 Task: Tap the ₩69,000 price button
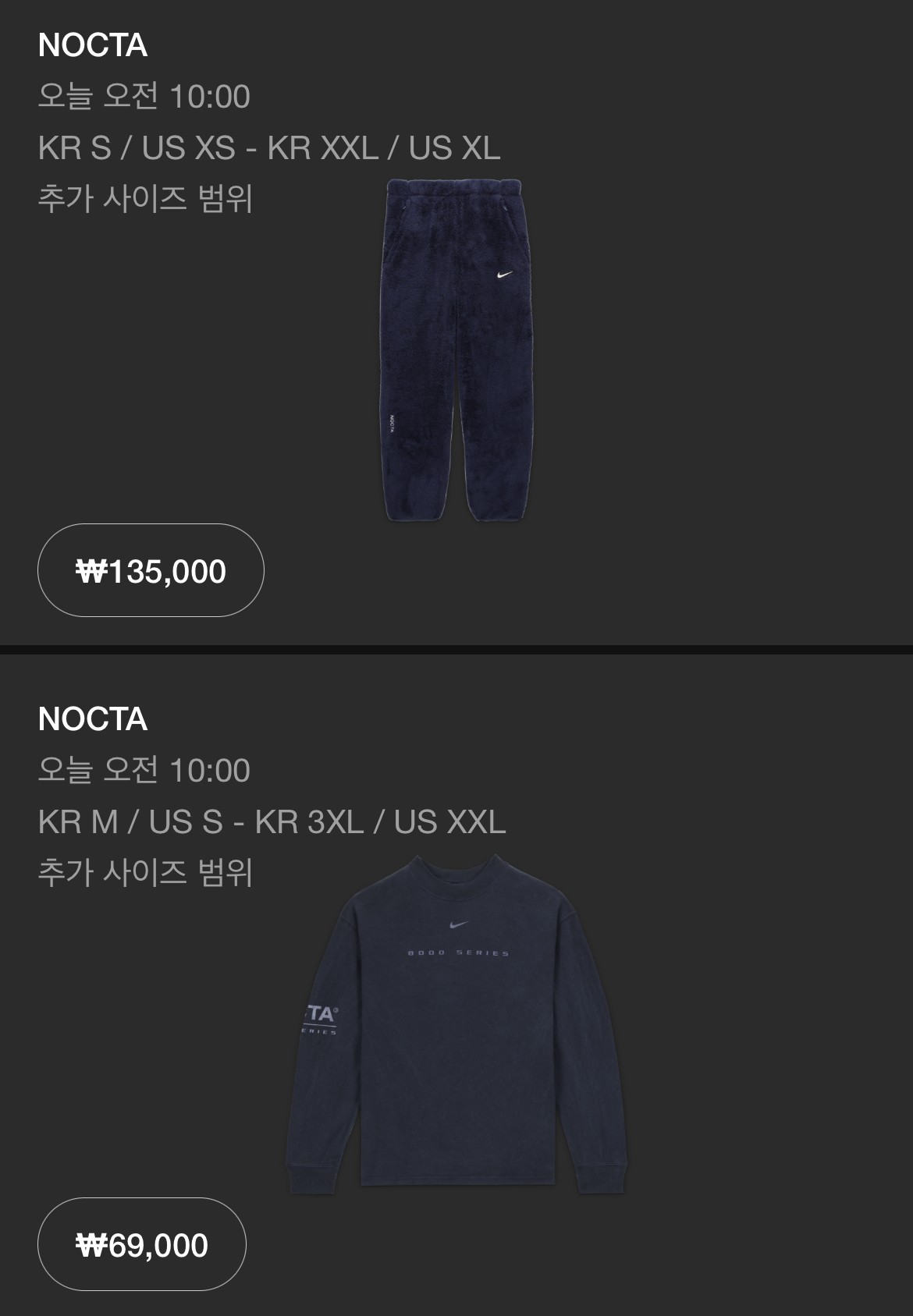(142, 1244)
